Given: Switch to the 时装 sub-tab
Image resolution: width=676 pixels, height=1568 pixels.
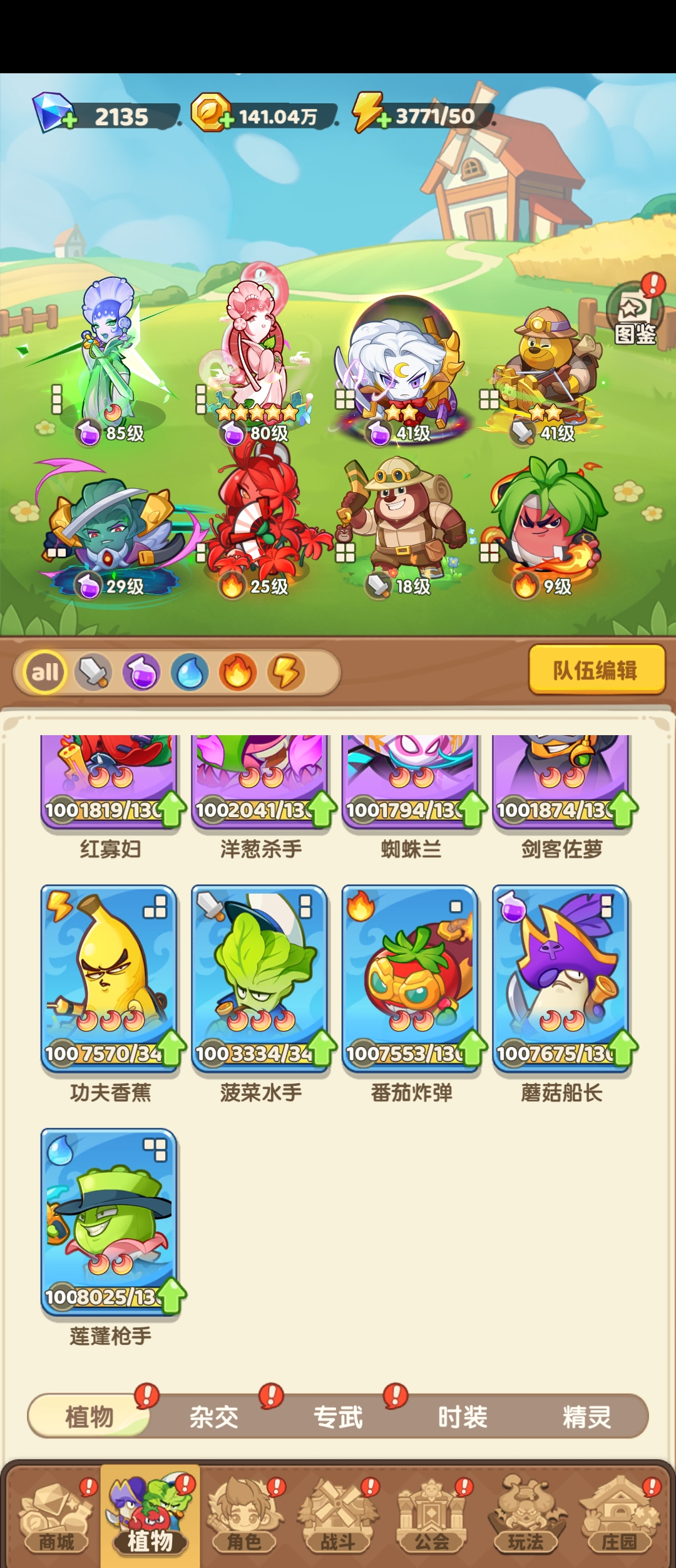Looking at the screenshot, I should pos(463,1416).
